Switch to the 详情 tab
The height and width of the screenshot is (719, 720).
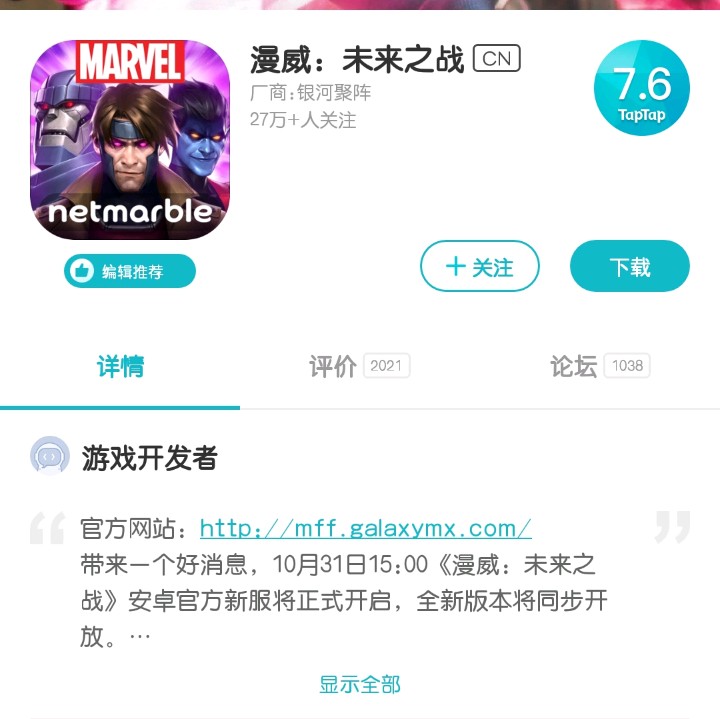pyautogui.click(x=120, y=367)
